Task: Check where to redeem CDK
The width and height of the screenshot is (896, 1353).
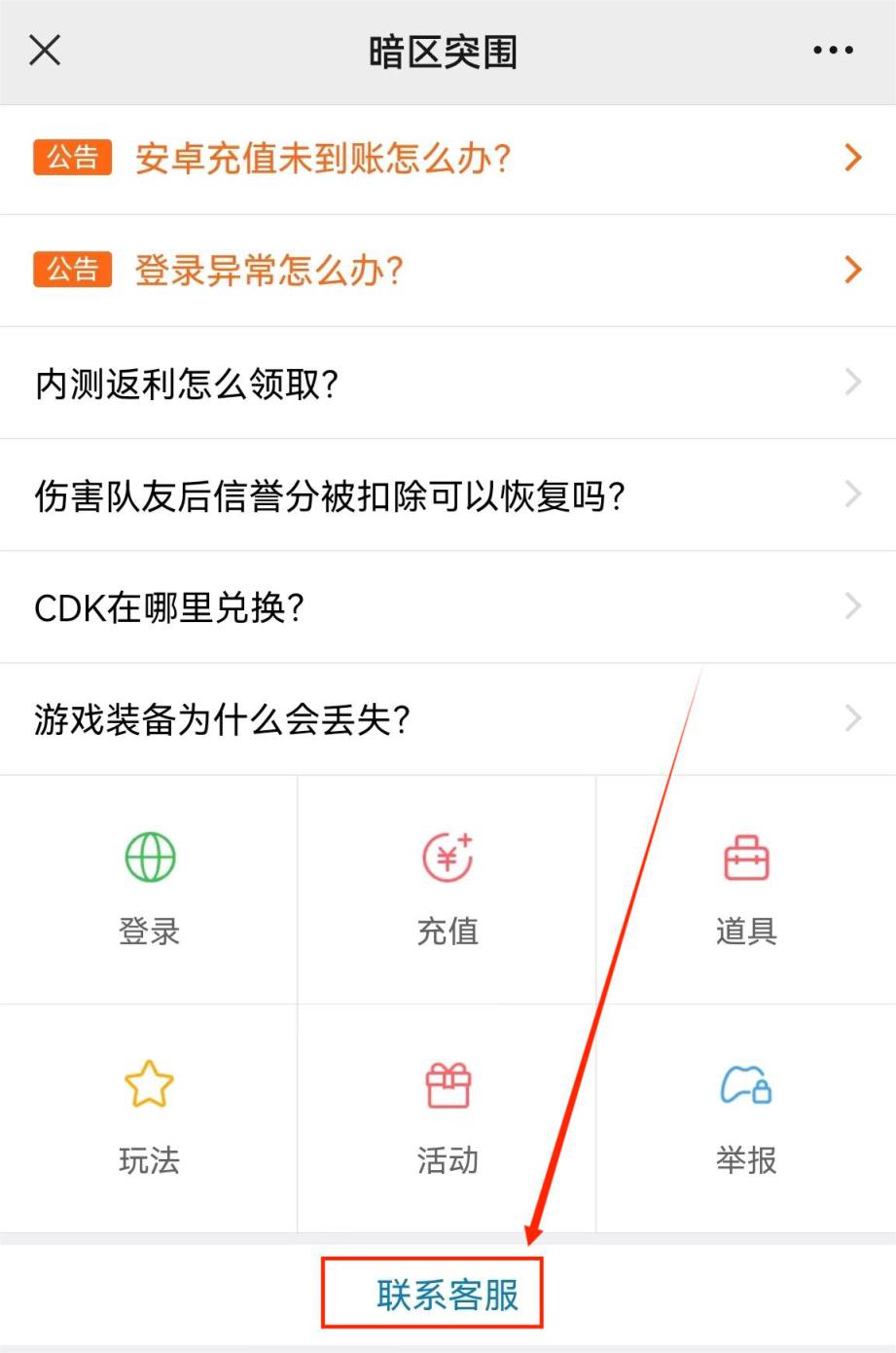Action: 448,607
